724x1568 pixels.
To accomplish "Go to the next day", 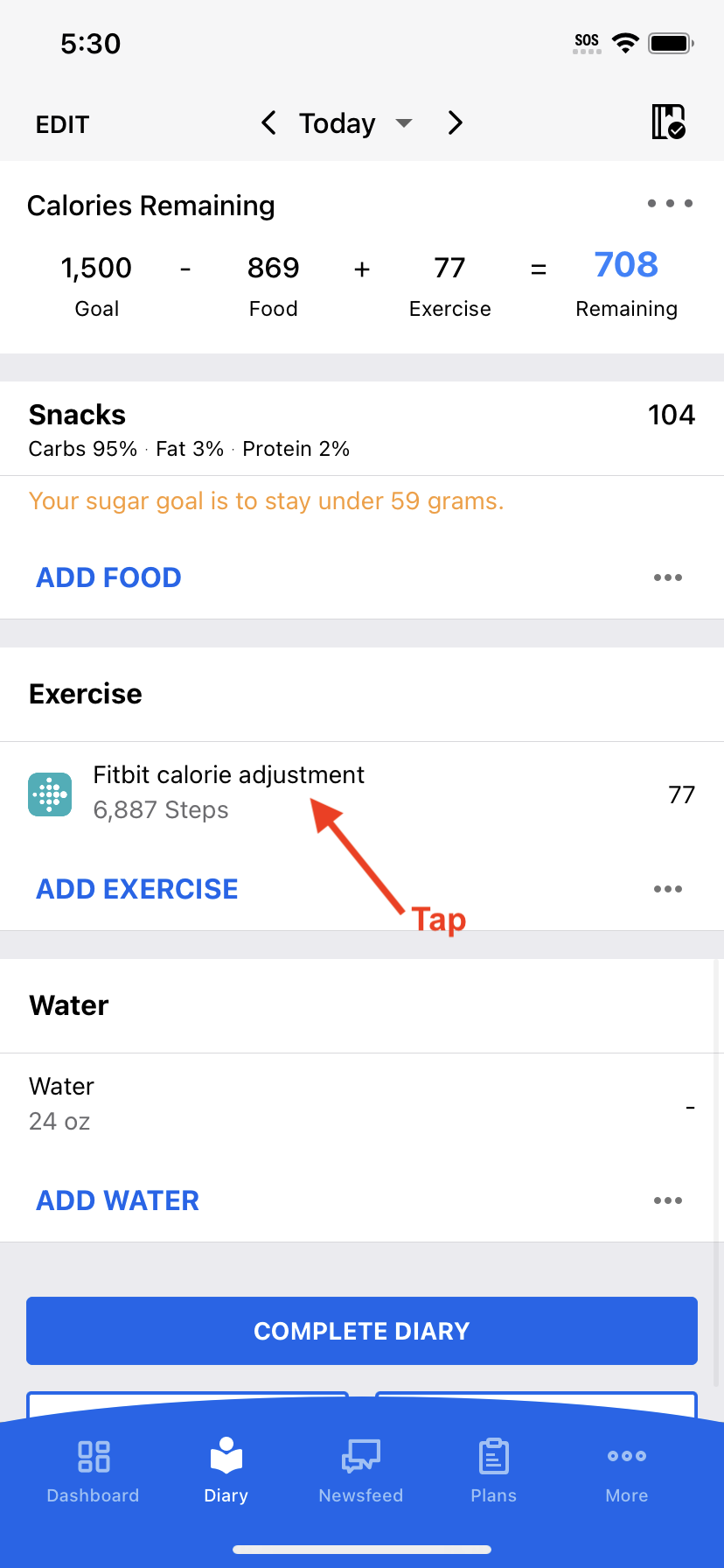I will tap(455, 123).
